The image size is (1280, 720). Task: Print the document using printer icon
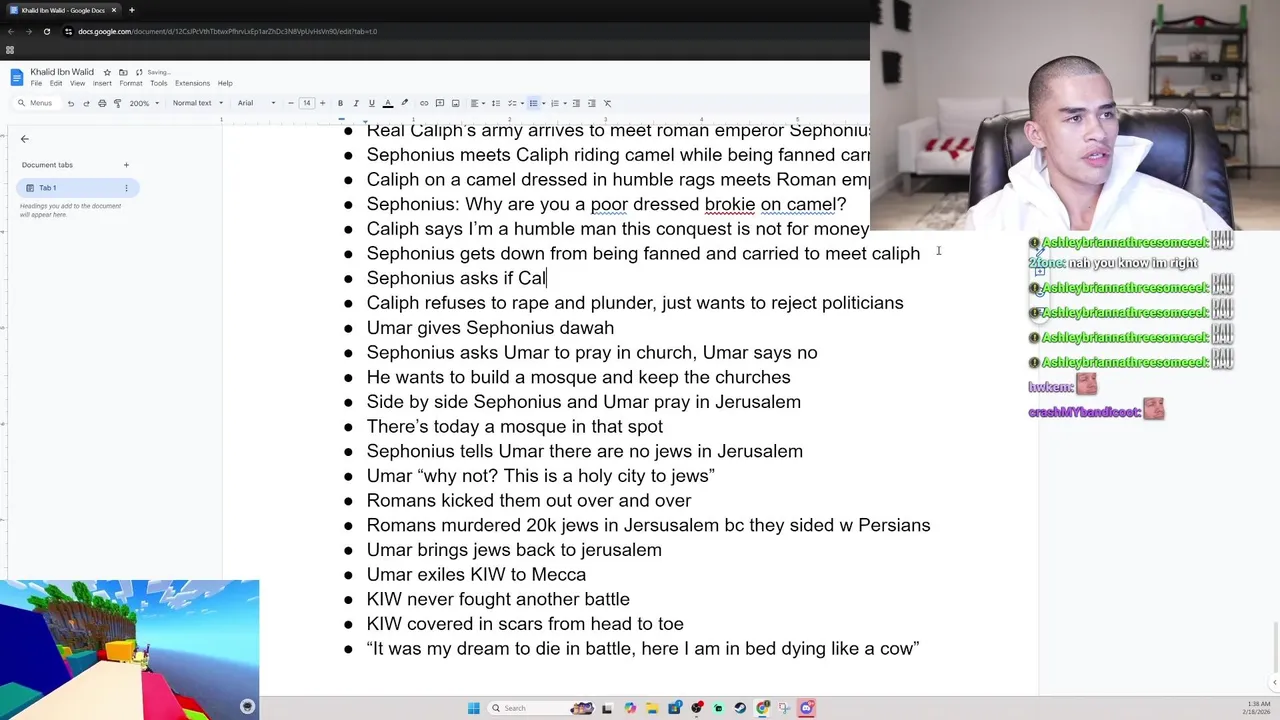pyautogui.click(x=102, y=103)
